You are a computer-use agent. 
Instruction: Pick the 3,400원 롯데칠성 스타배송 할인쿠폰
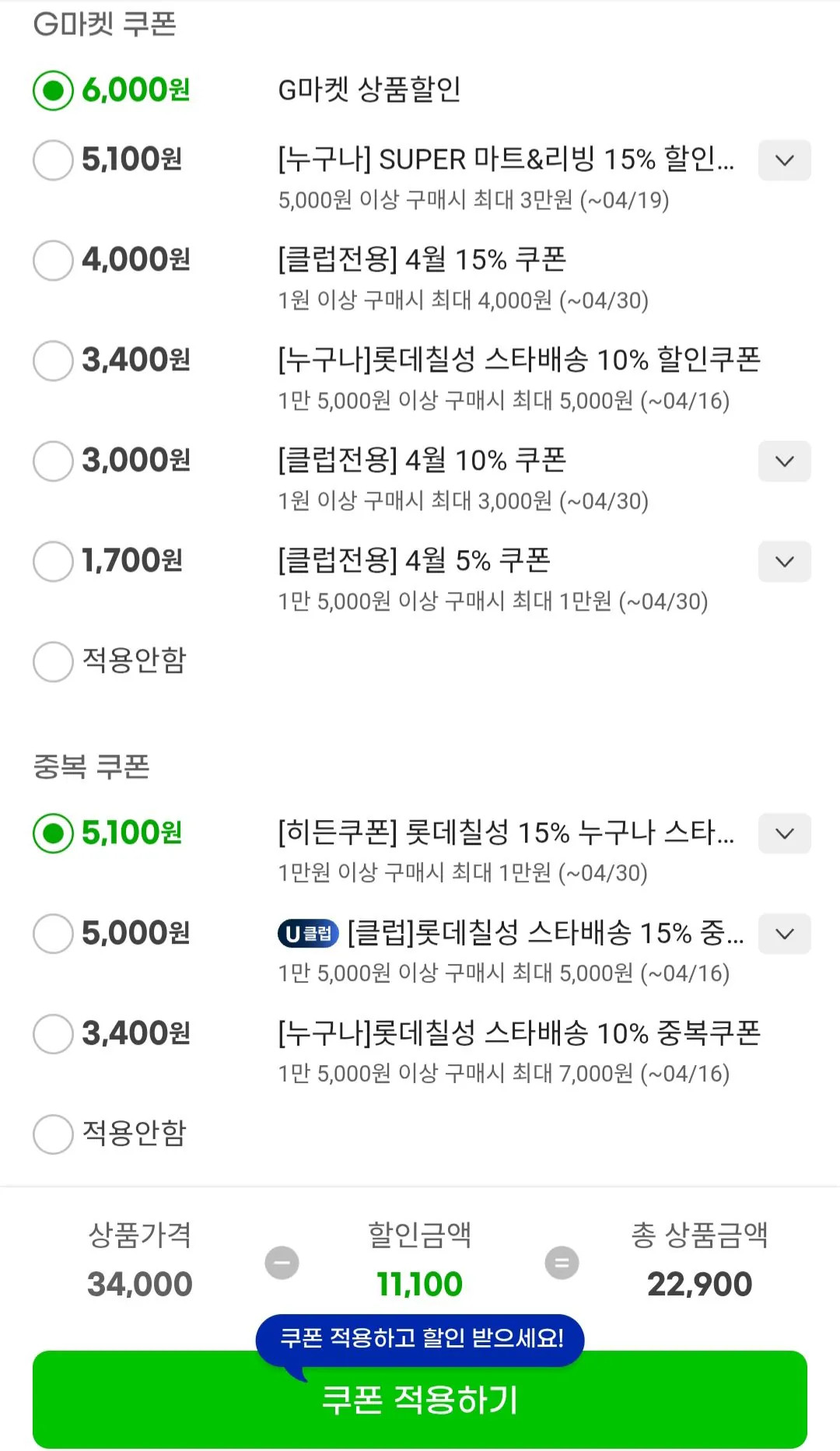(51, 361)
